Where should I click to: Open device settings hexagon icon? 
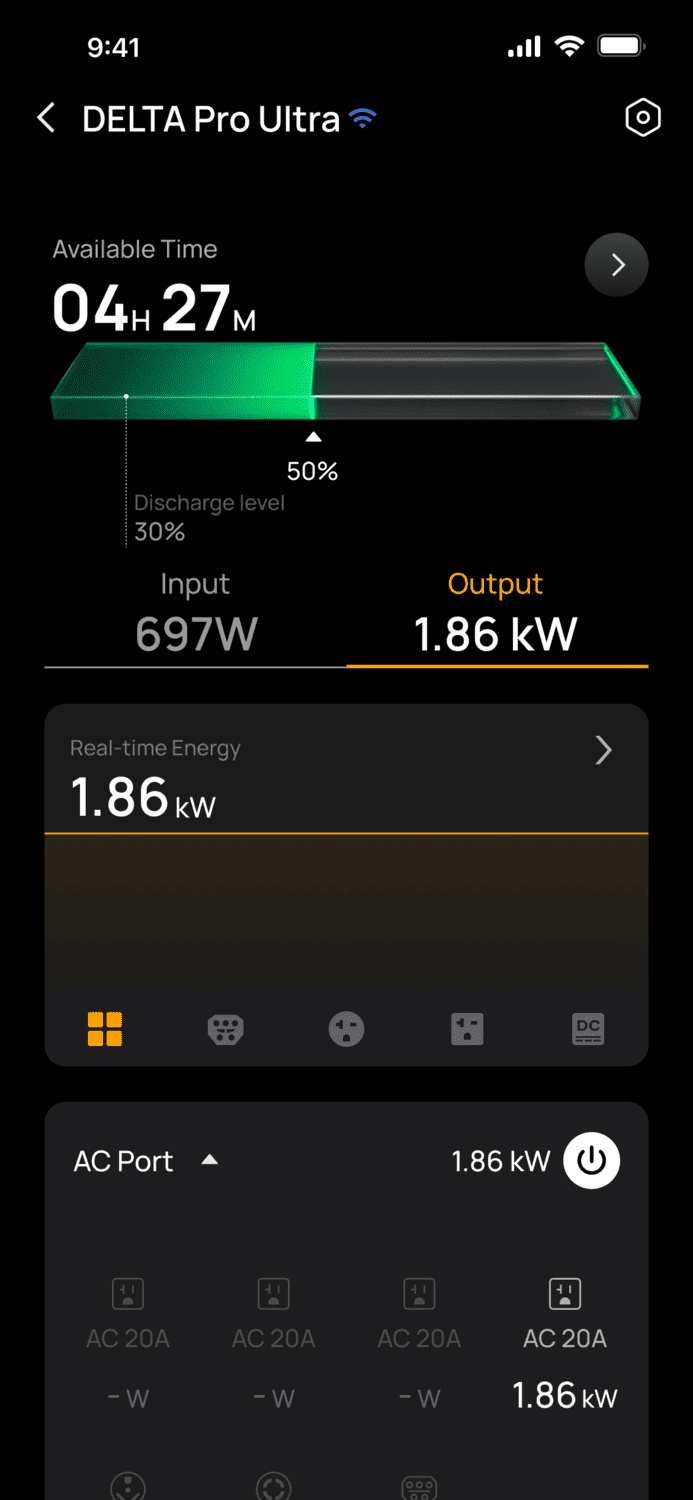642,118
